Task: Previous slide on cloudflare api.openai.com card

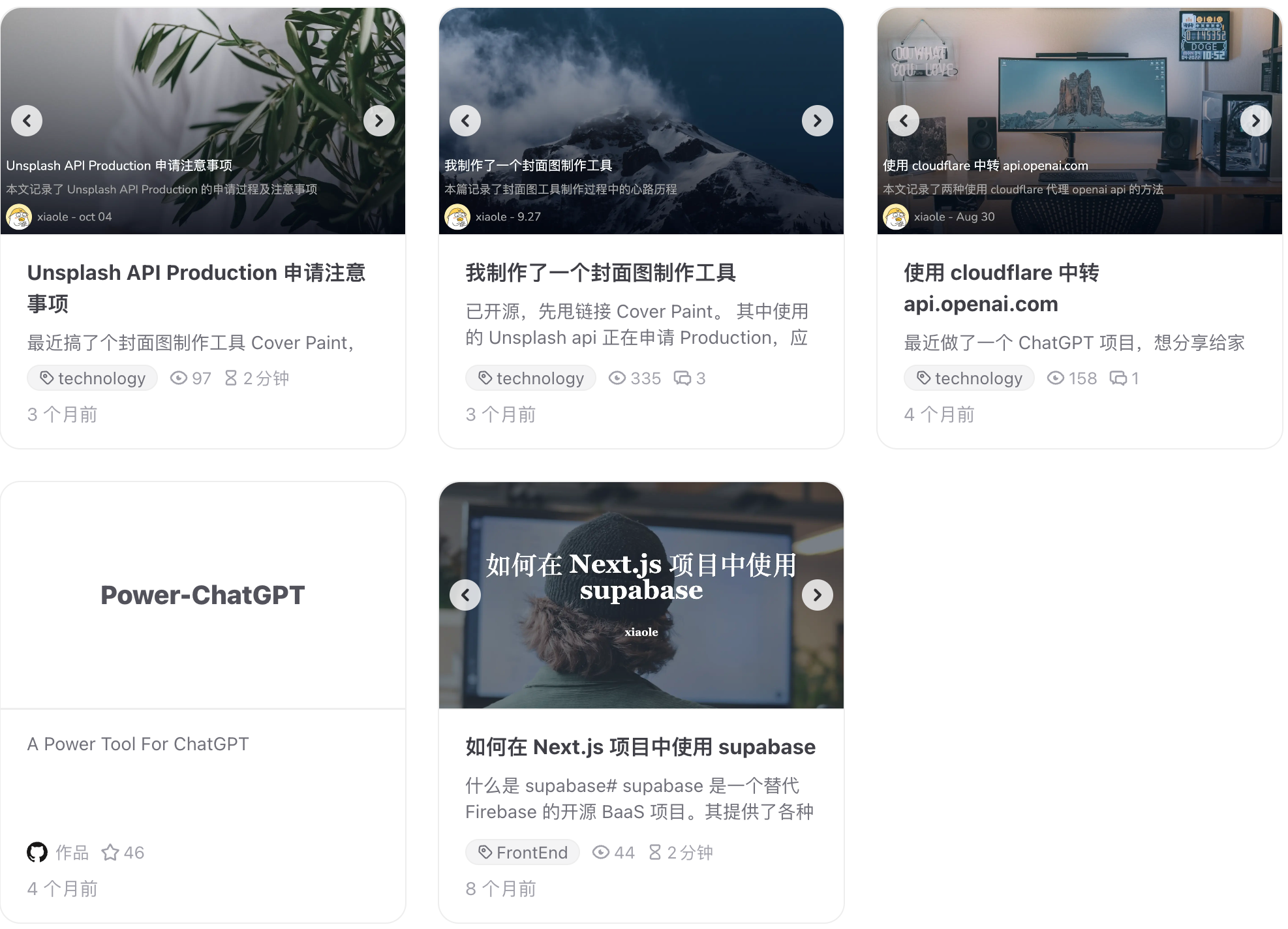Action: pyautogui.click(x=904, y=121)
